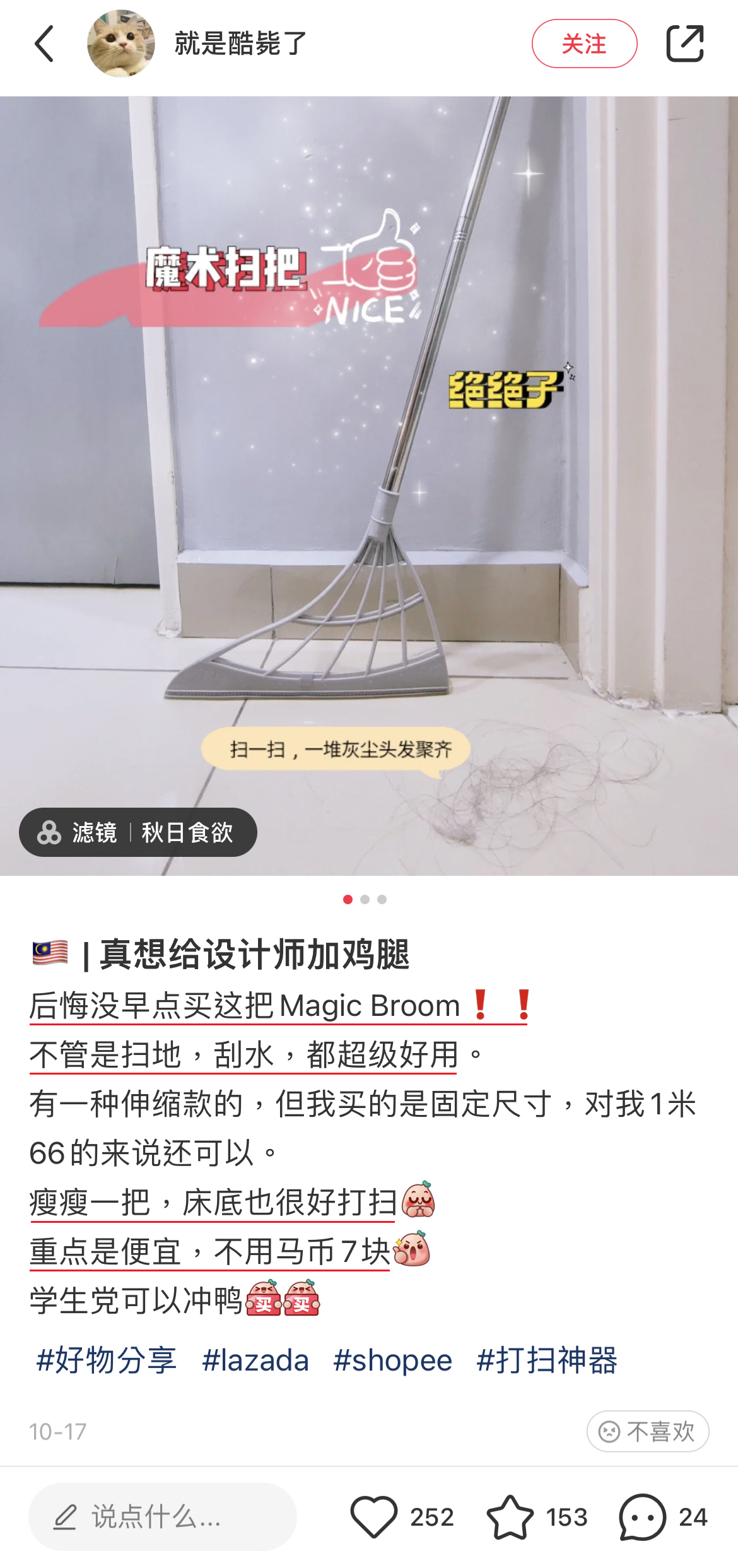Image resolution: width=738 pixels, height=1568 pixels.
Task: Open the #好物分享 hashtag
Action: point(106,1360)
